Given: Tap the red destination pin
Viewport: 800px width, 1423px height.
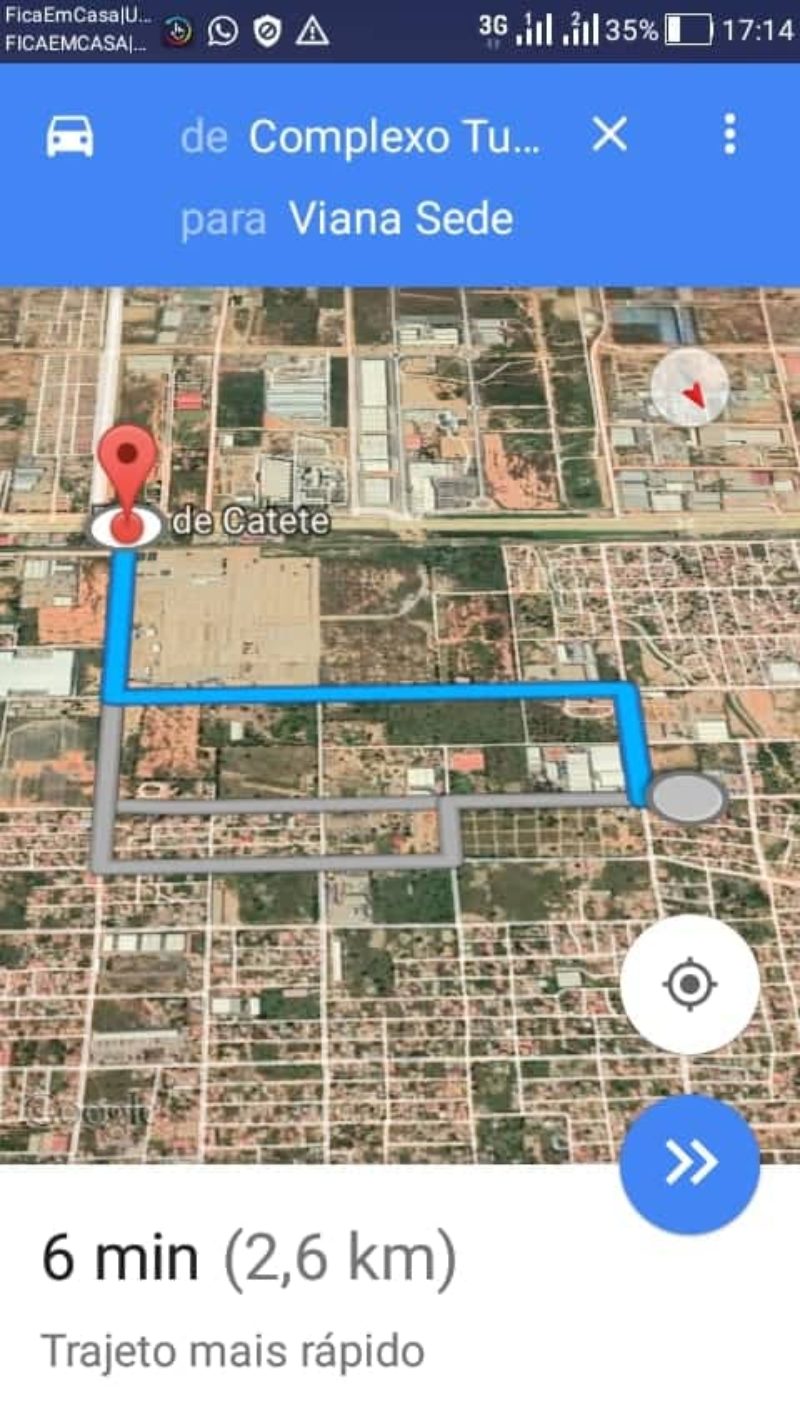Looking at the screenshot, I should coord(126,481).
